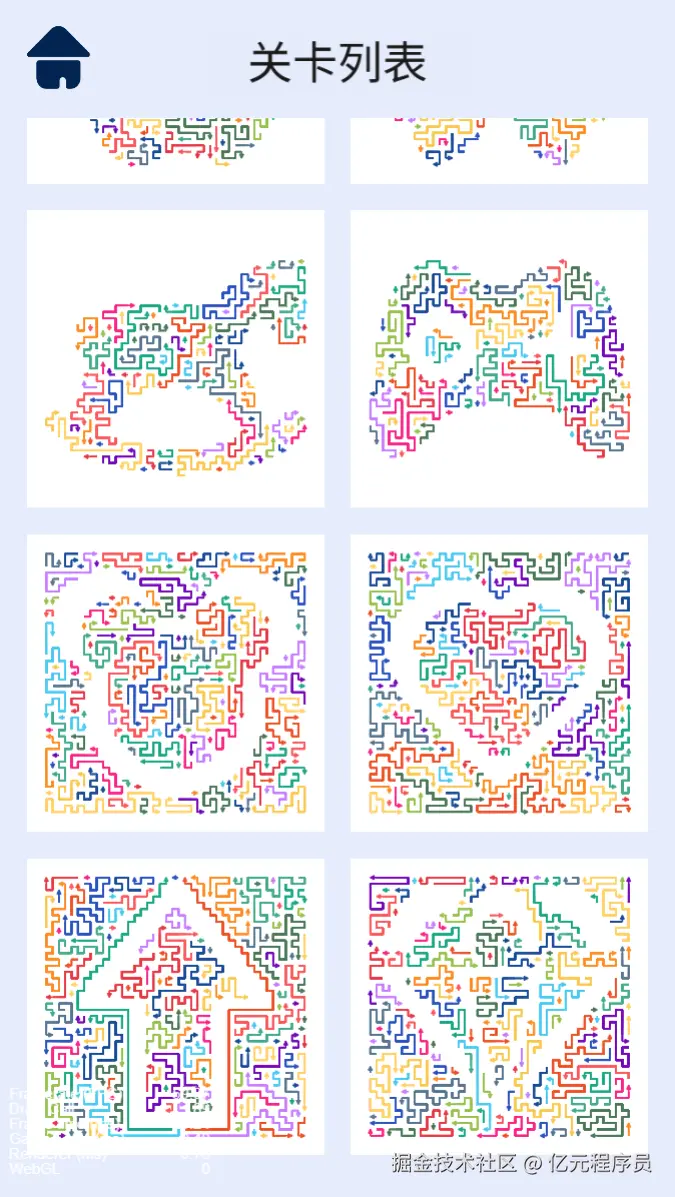Open the upward arrow level
The height and width of the screenshot is (1197, 675).
point(175,1006)
